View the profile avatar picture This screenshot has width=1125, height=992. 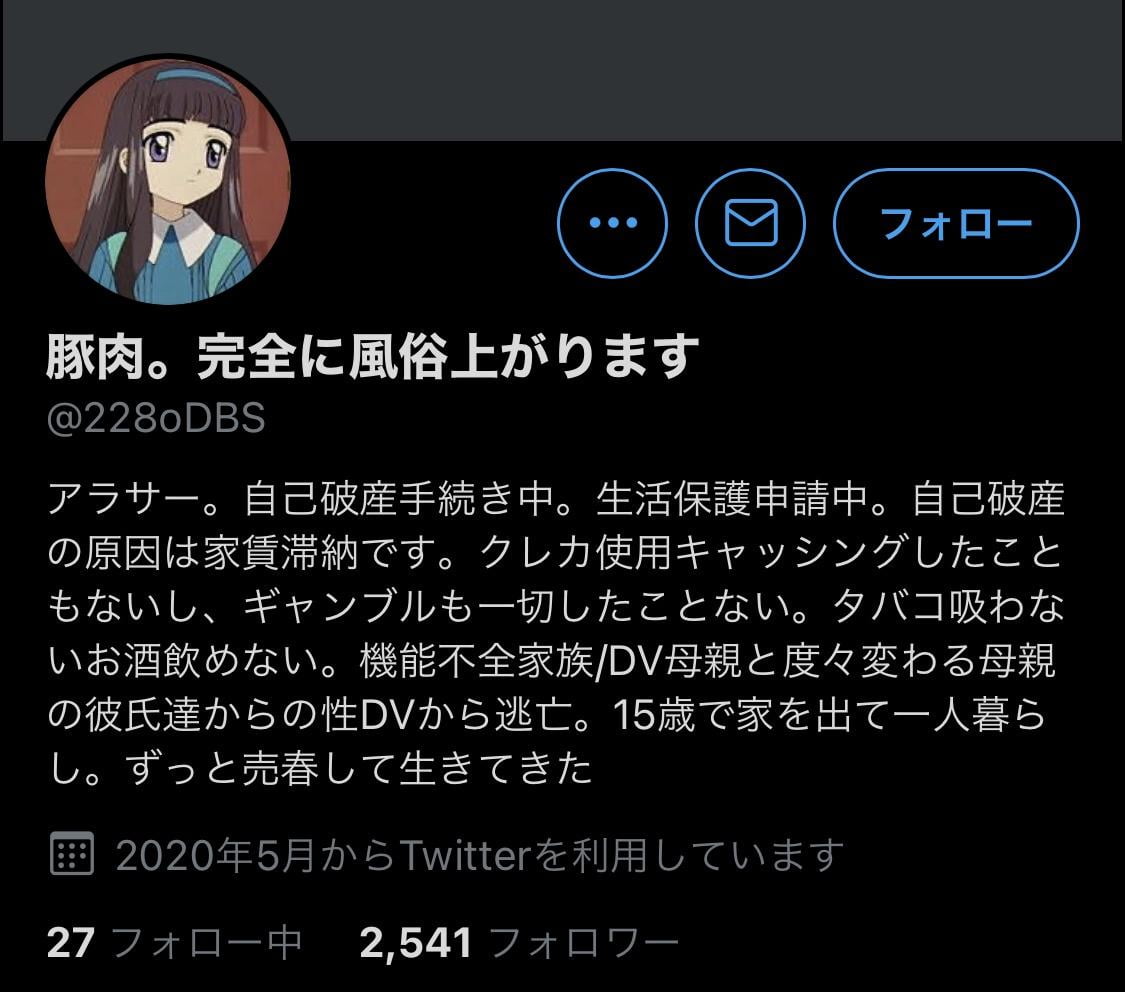pyautogui.click(x=168, y=181)
